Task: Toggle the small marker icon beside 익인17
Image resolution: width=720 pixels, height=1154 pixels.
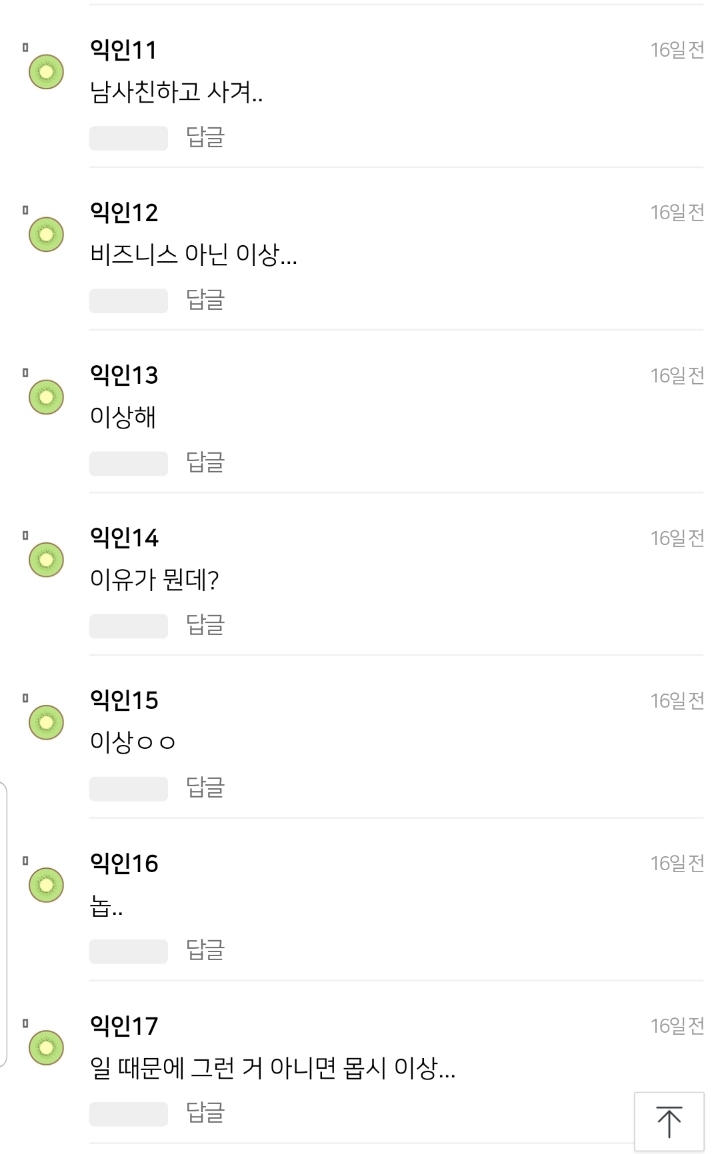Action: pos(25,1024)
